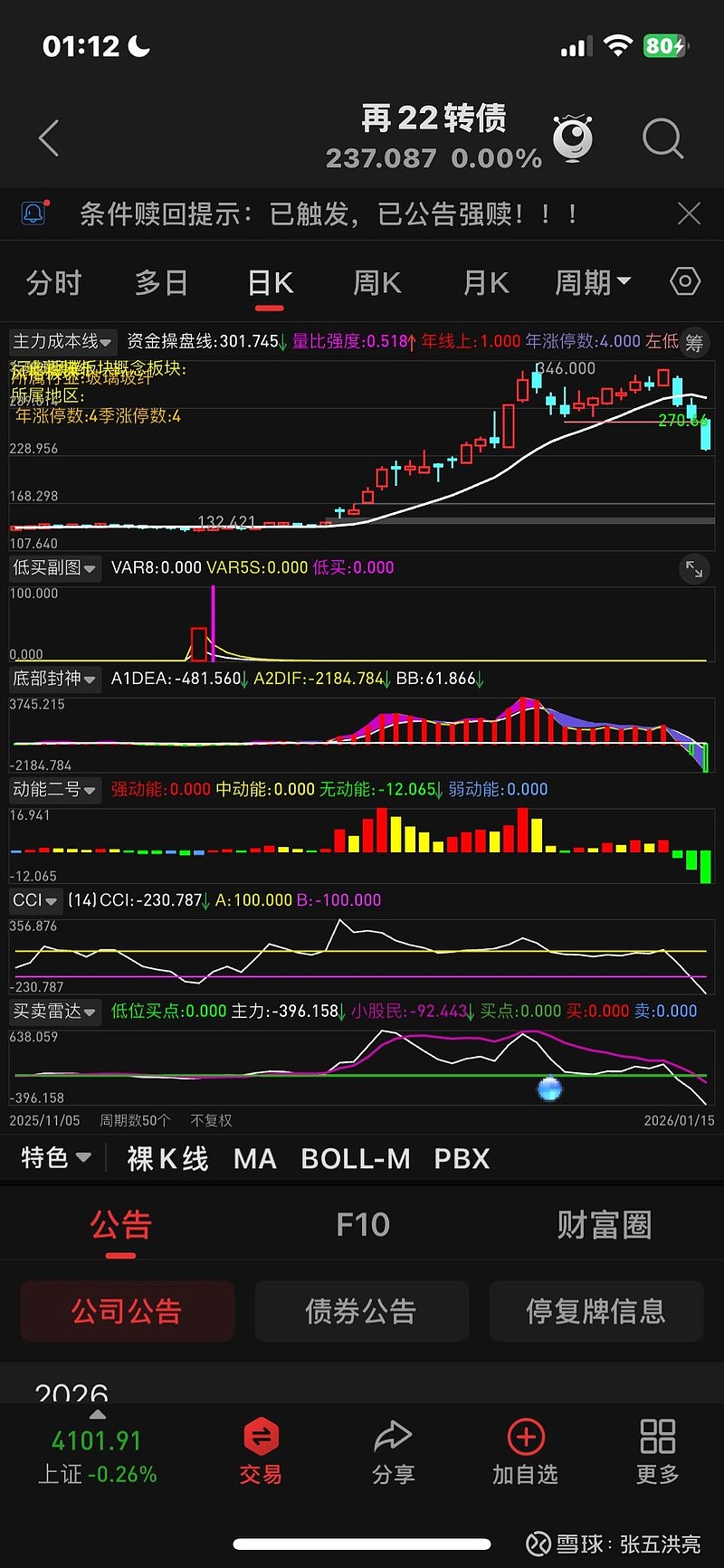Enable the BOLL-M indicator overlay
The image size is (724, 1568).
(356, 1158)
